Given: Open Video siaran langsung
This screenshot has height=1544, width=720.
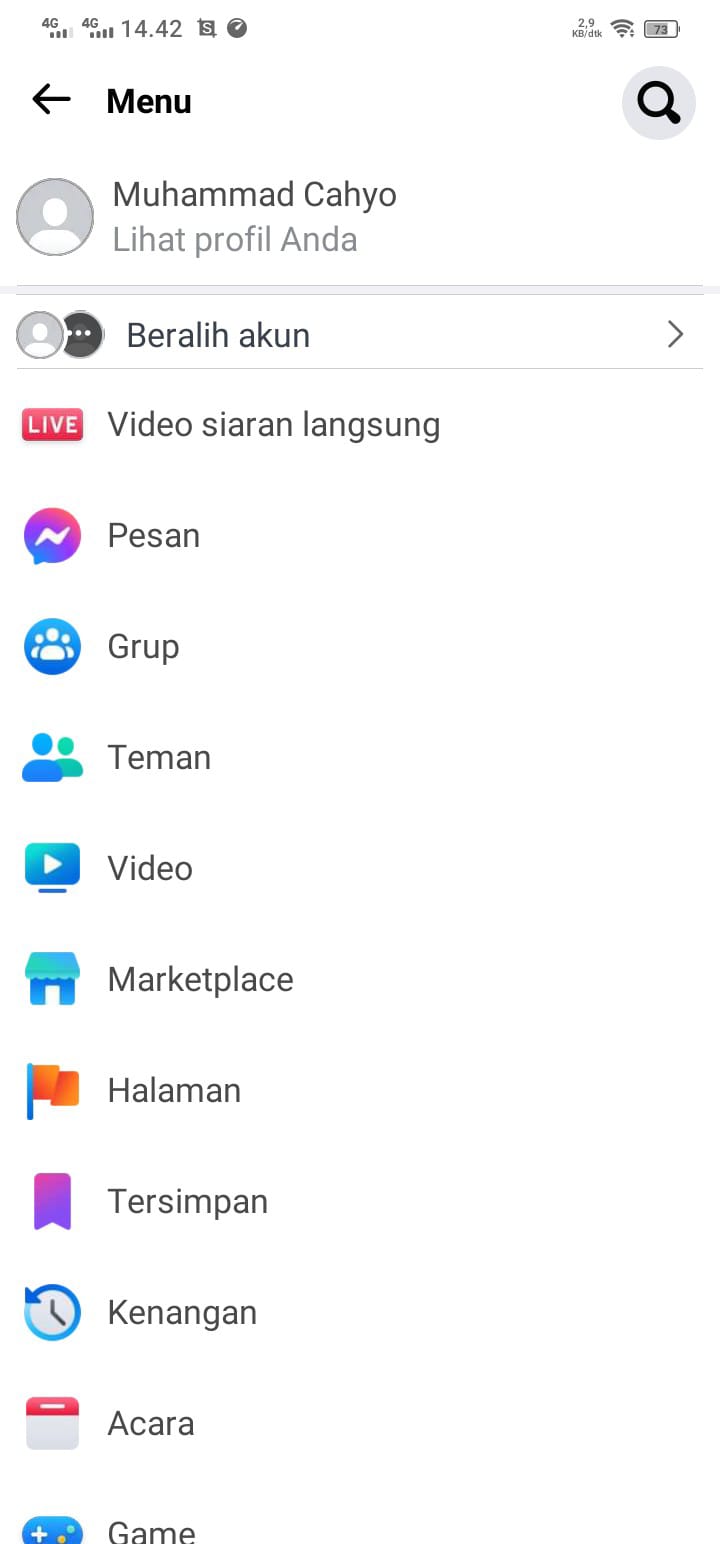Looking at the screenshot, I should (273, 425).
